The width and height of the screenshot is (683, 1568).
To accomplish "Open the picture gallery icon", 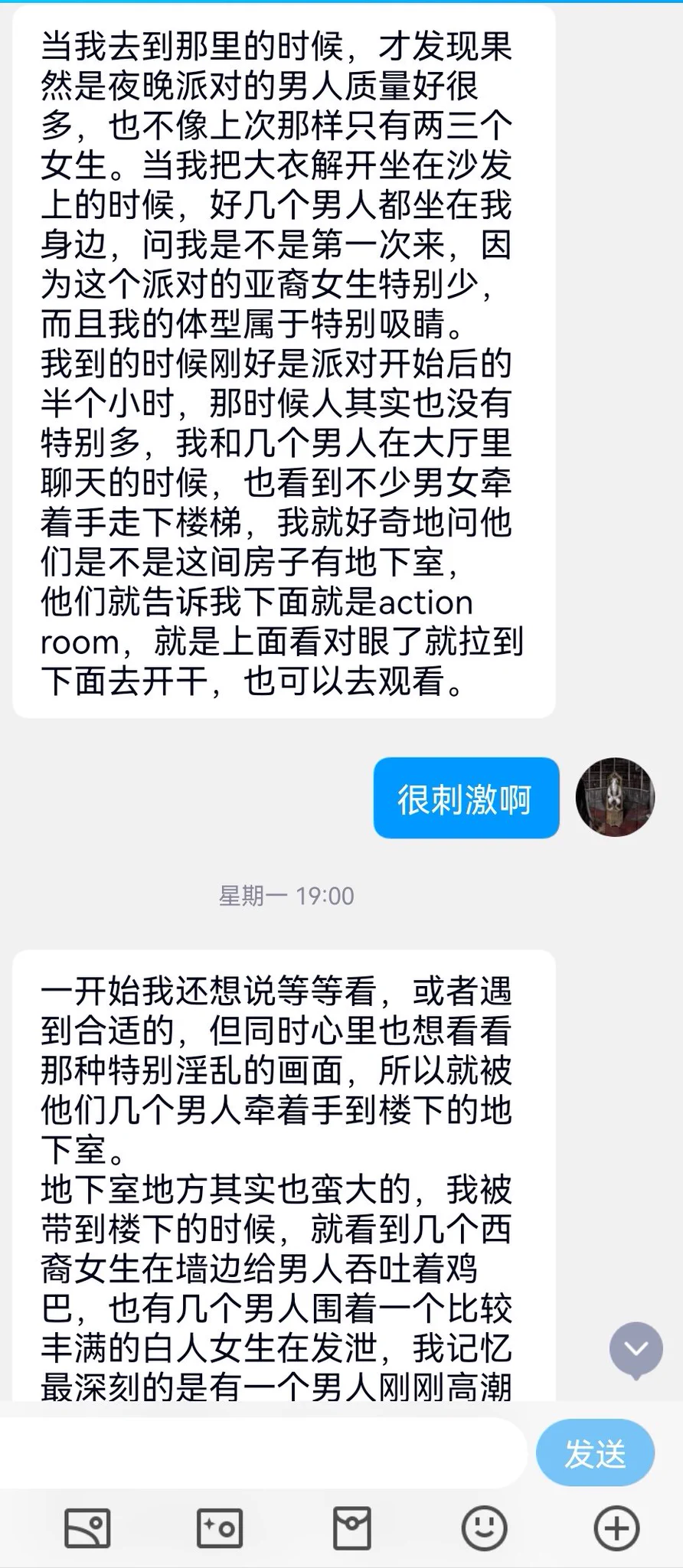I will point(87,1528).
